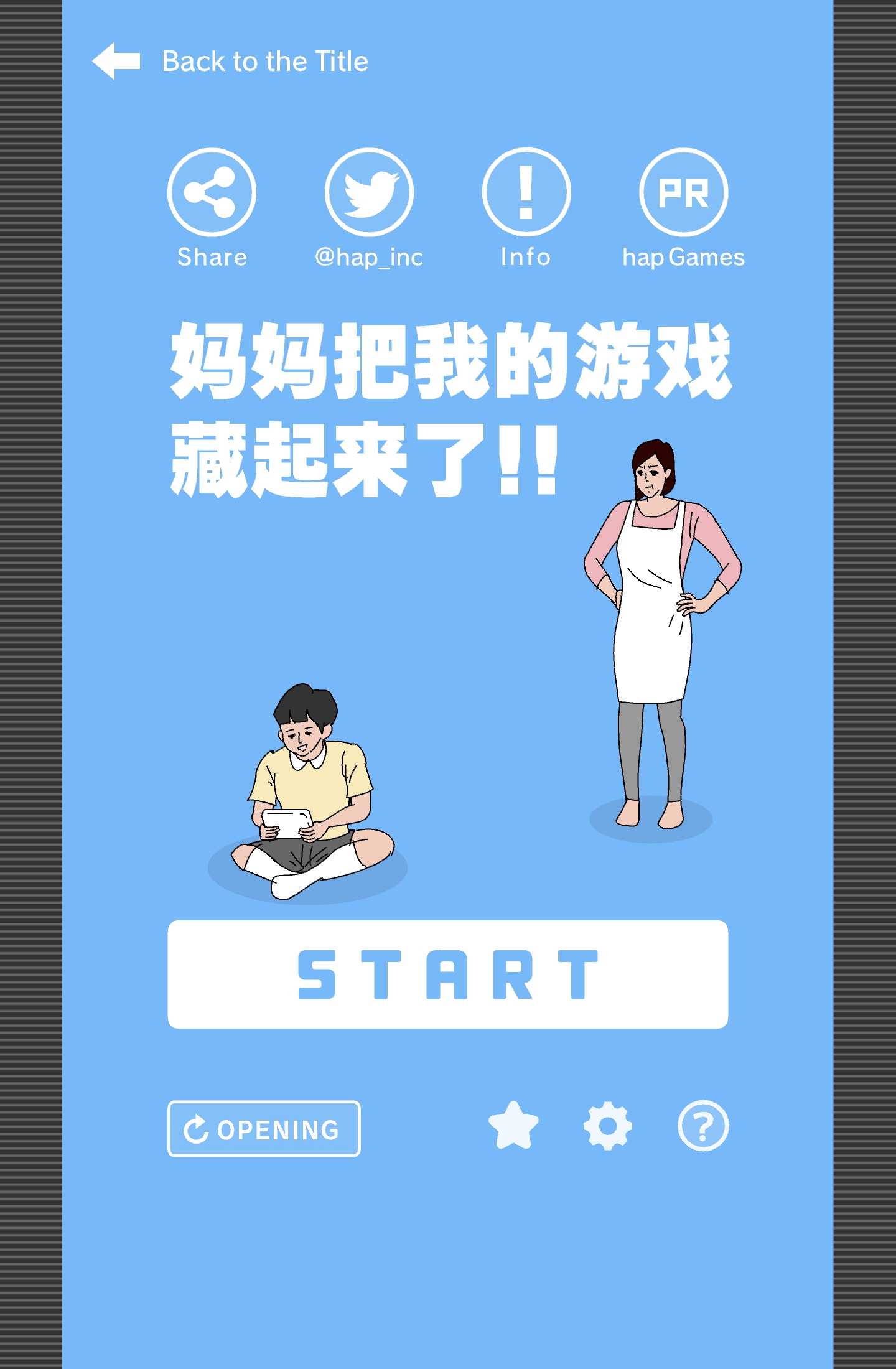The height and width of the screenshot is (1369, 896).
Task: Tap the star icon
Action: (x=513, y=1126)
